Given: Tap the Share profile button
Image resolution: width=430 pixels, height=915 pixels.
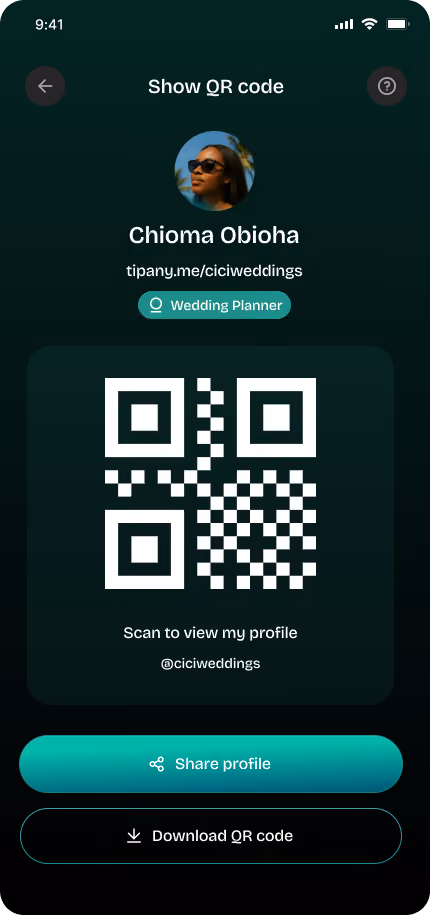Looking at the screenshot, I should coord(211,764).
